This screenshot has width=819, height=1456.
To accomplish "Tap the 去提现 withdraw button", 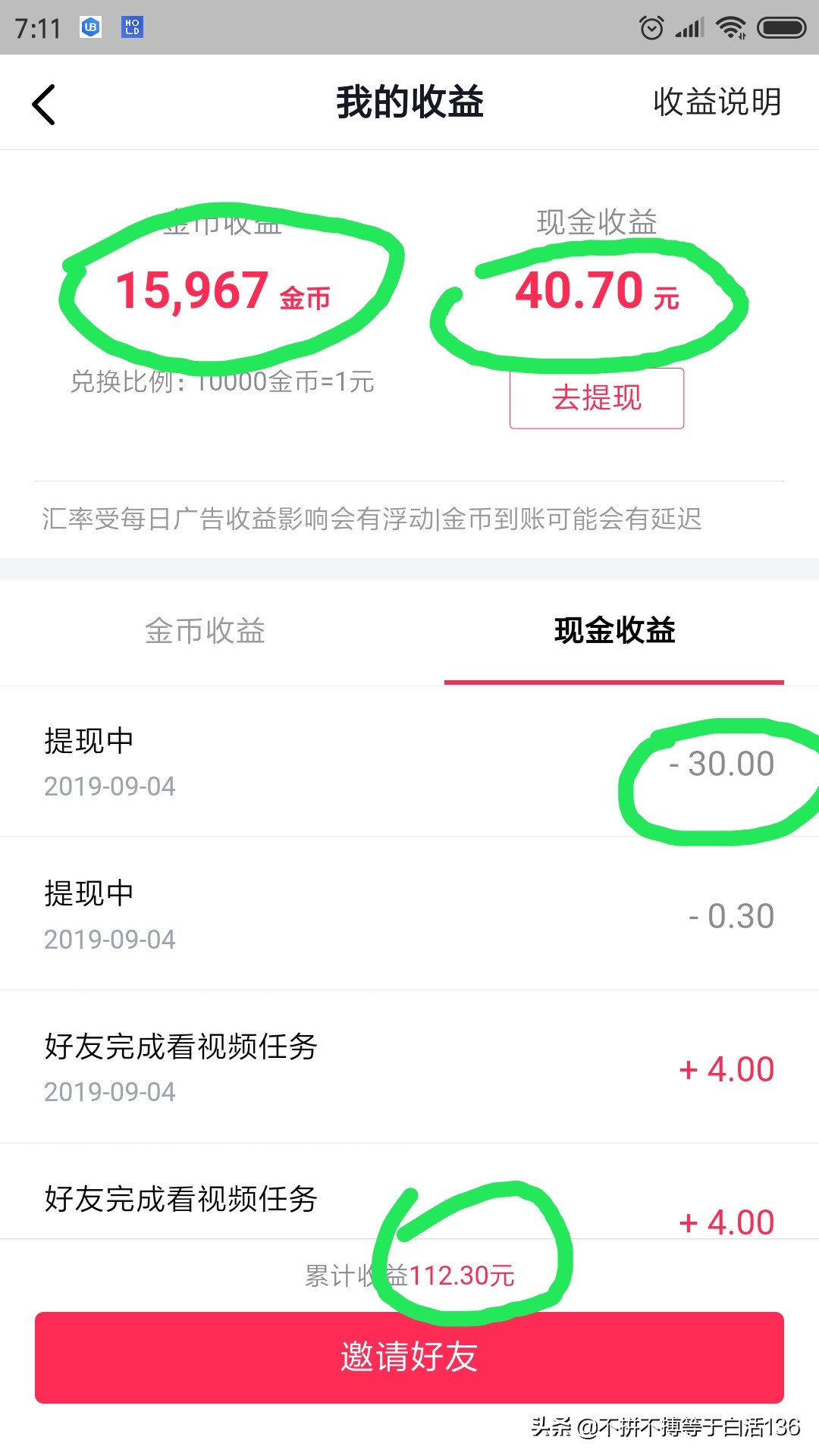I will (597, 398).
